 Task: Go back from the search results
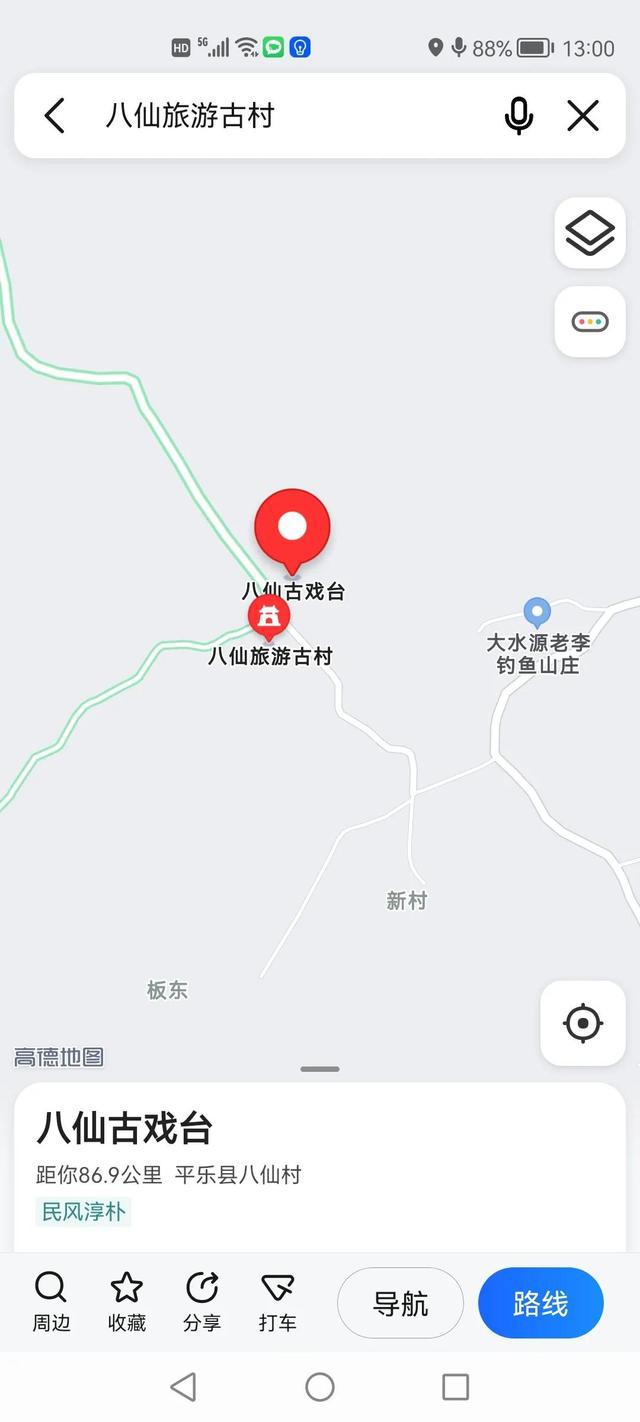pyautogui.click(x=55, y=116)
